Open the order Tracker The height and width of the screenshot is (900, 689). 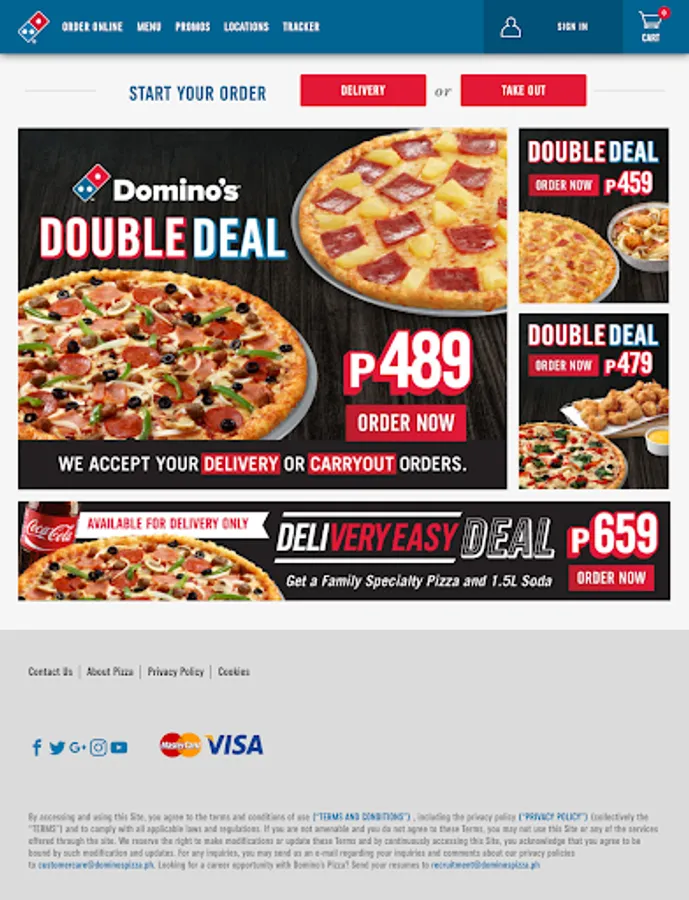301,26
